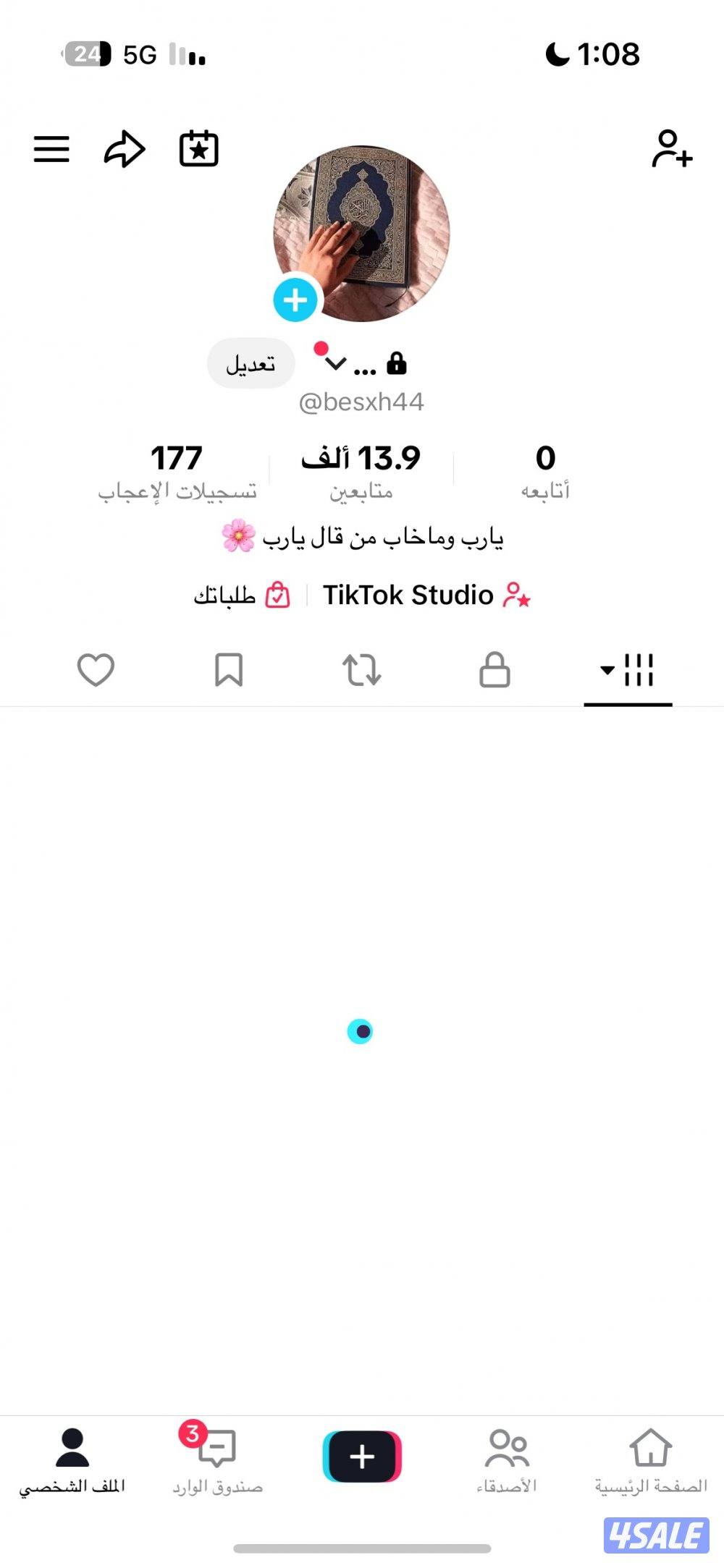Tap the تعديل edit profile button
Image resolution: width=724 pixels, height=1568 pixels.
(251, 364)
